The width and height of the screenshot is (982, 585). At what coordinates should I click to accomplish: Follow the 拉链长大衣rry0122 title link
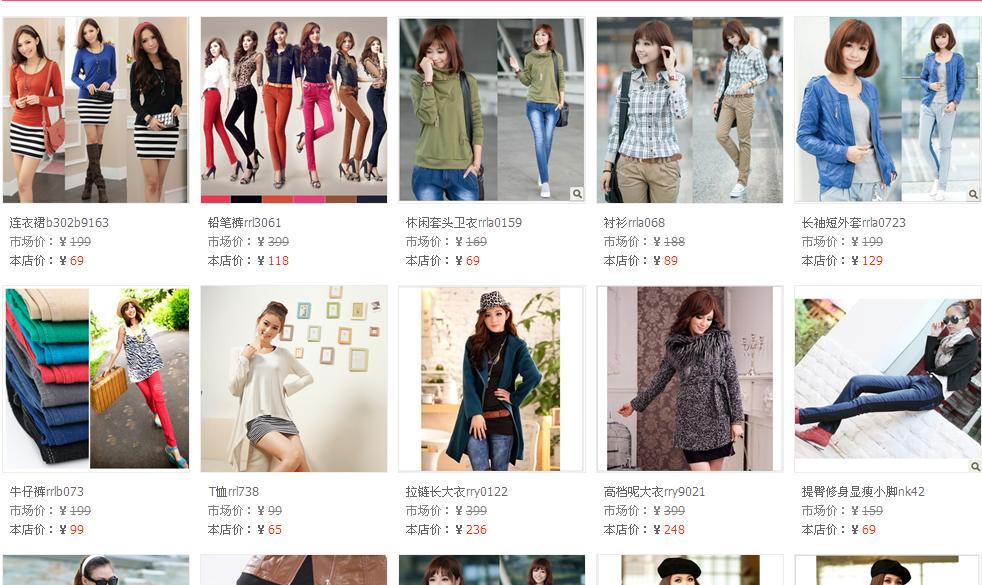coord(456,492)
